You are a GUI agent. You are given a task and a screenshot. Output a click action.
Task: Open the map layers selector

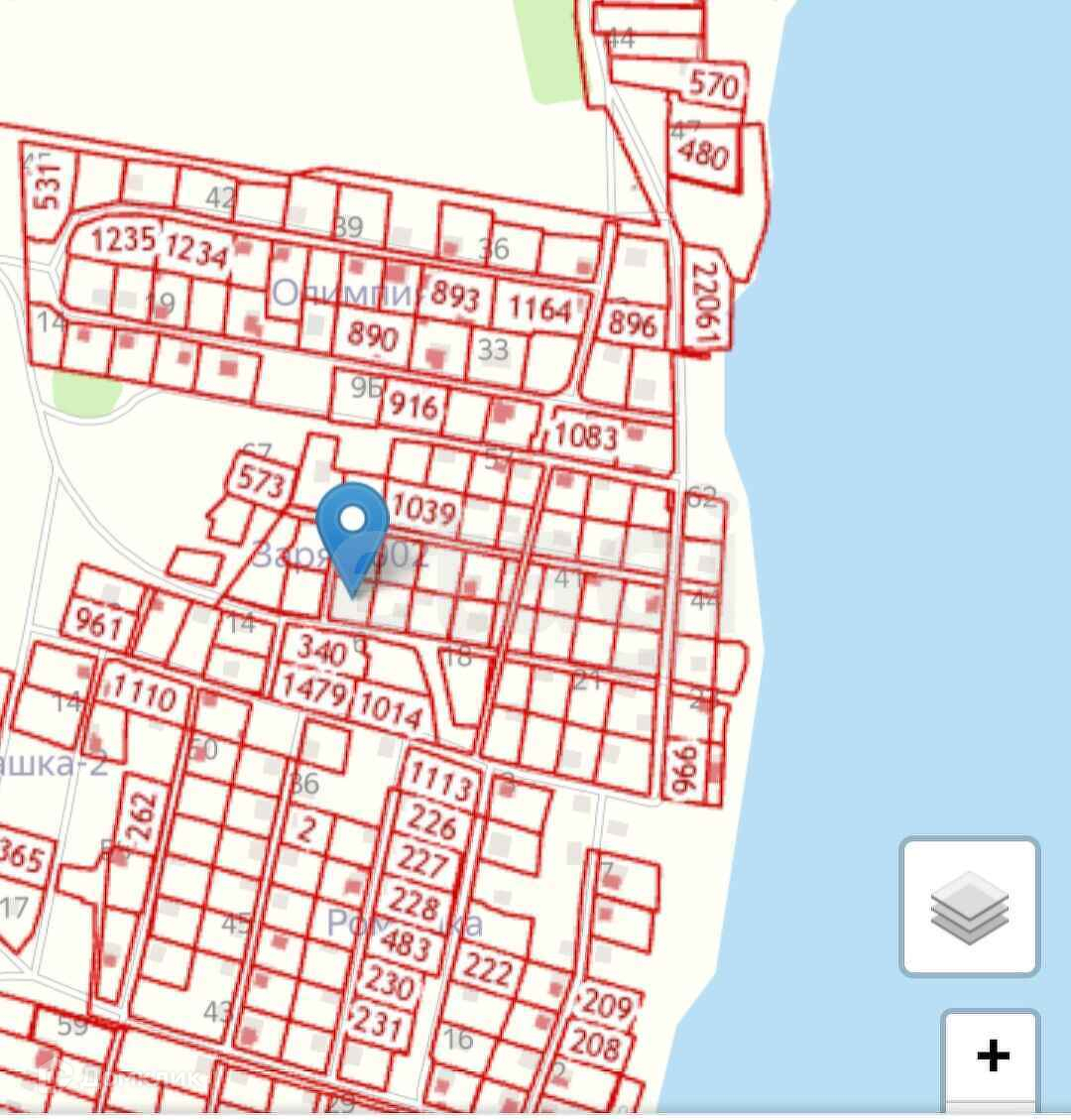click(969, 907)
